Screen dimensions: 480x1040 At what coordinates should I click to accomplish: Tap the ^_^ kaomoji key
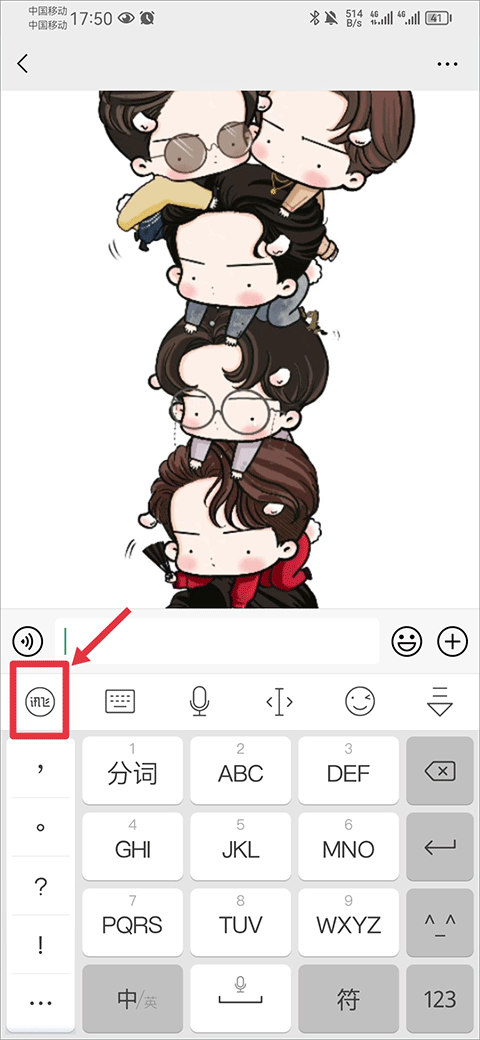pos(440,921)
